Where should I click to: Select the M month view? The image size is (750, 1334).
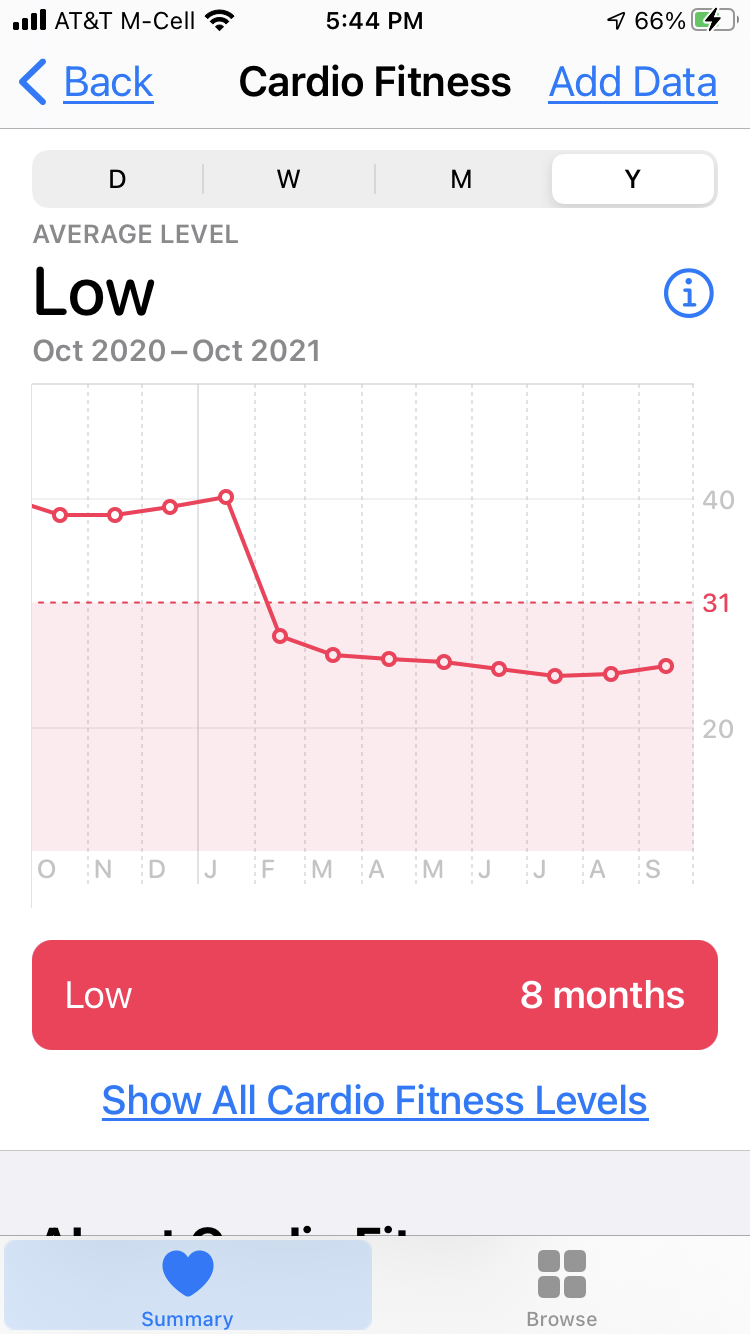click(x=461, y=179)
